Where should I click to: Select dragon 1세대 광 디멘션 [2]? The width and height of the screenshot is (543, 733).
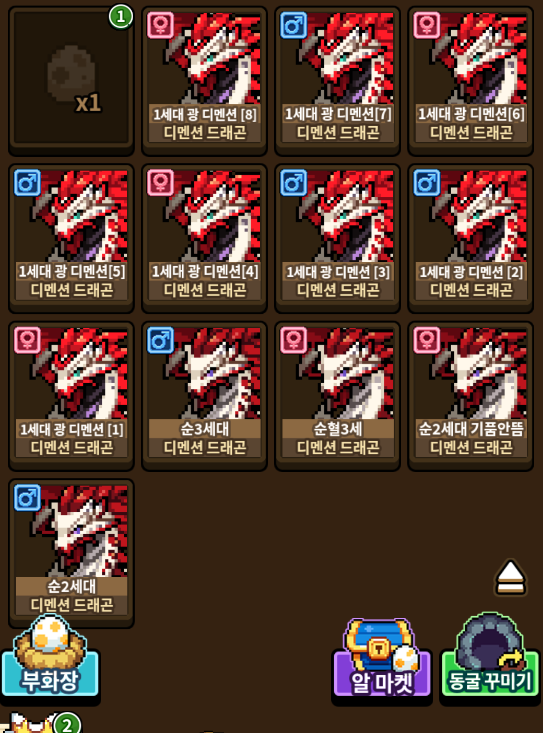[471, 238]
